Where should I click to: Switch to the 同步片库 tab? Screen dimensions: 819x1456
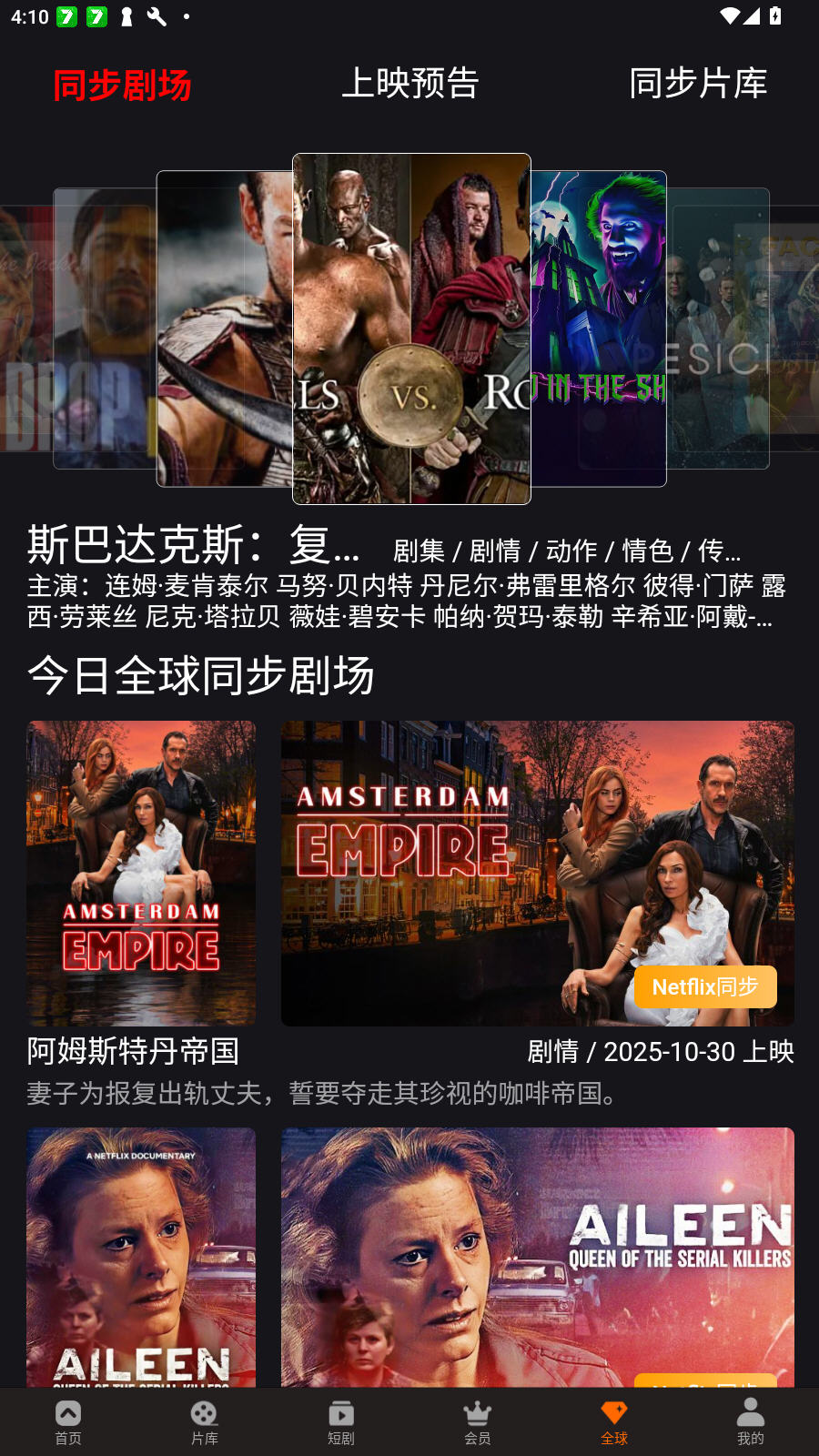[700, 84]
